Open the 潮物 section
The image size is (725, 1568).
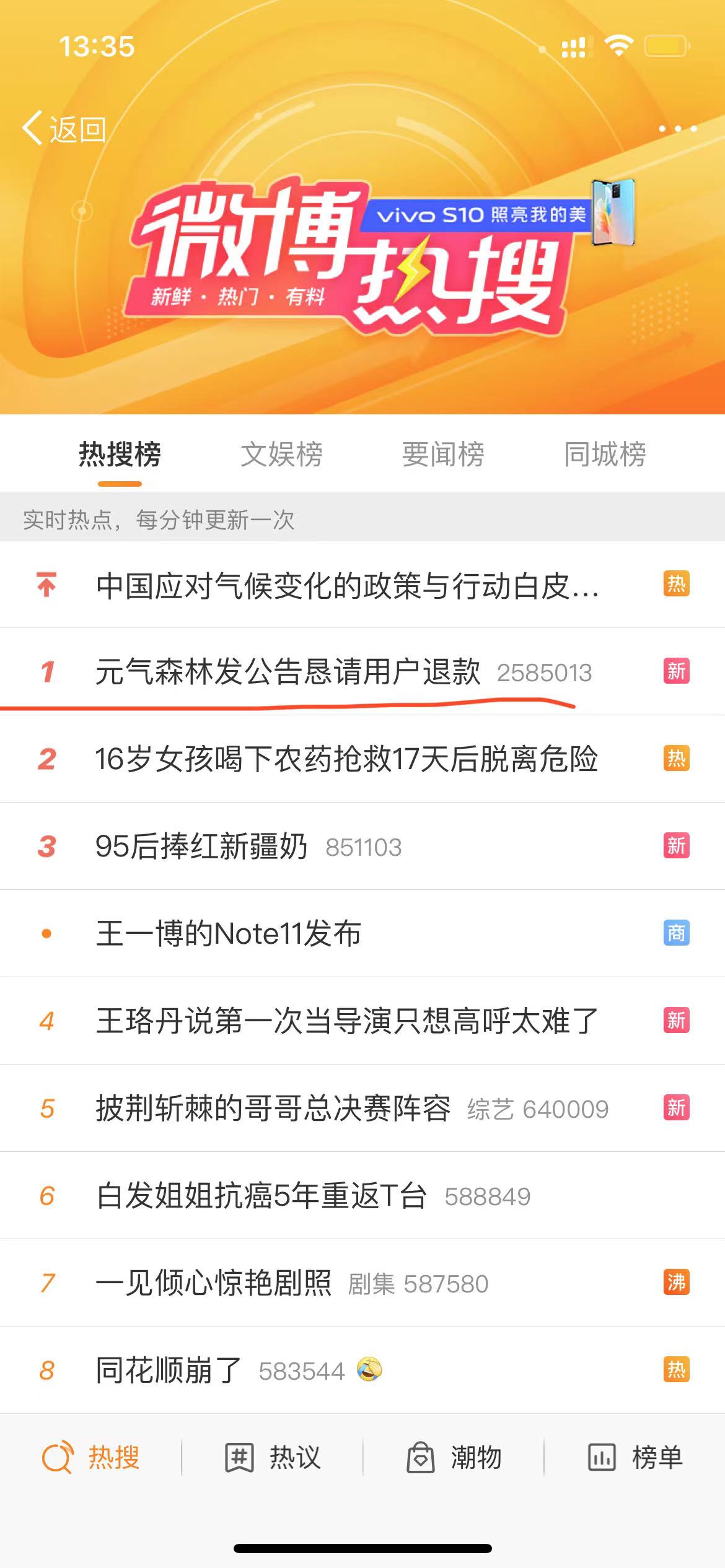[454, 1457]
